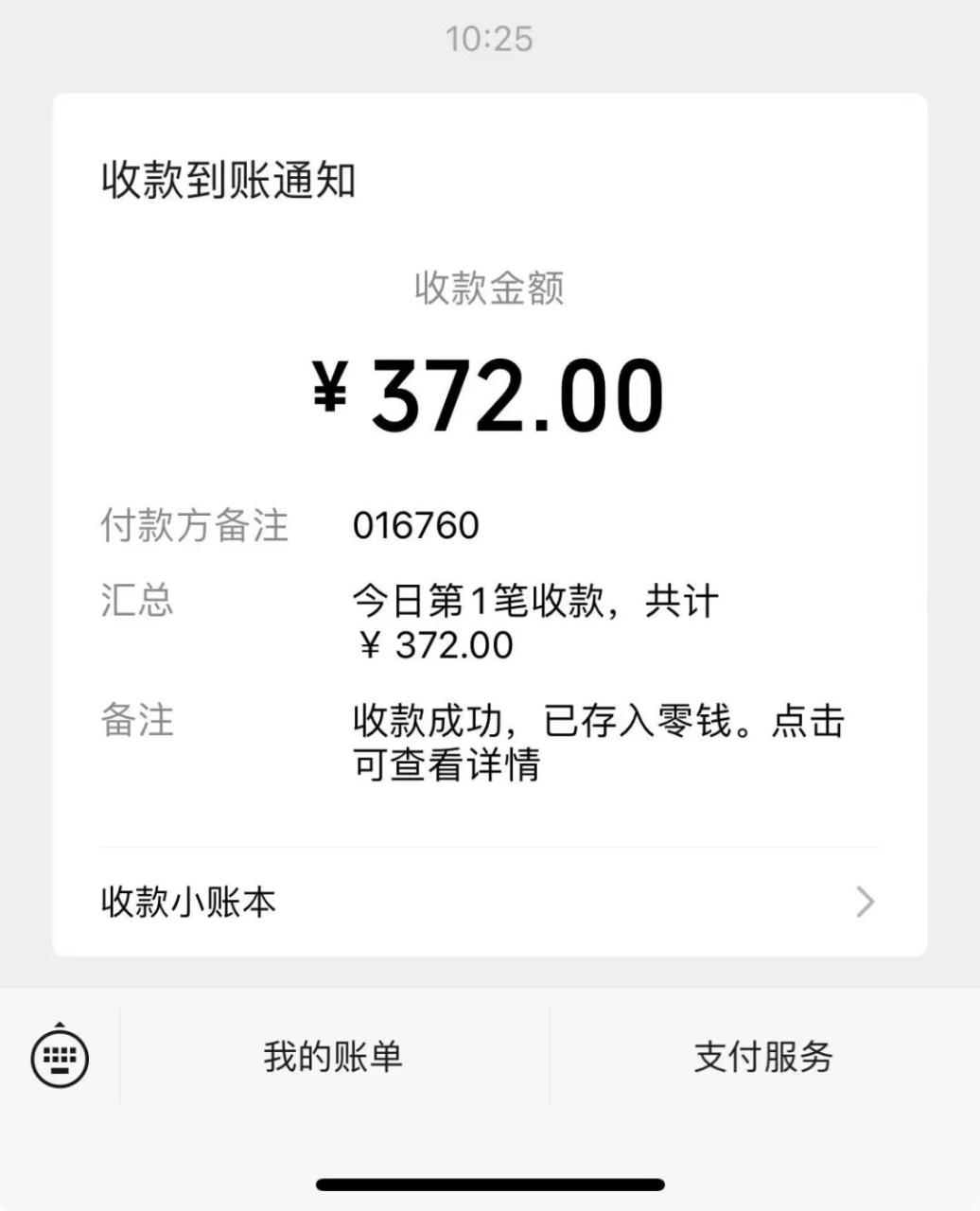Open 我的账单 menu
This screenshot has height=1211, width=980.
click(x=333, y=1056)
